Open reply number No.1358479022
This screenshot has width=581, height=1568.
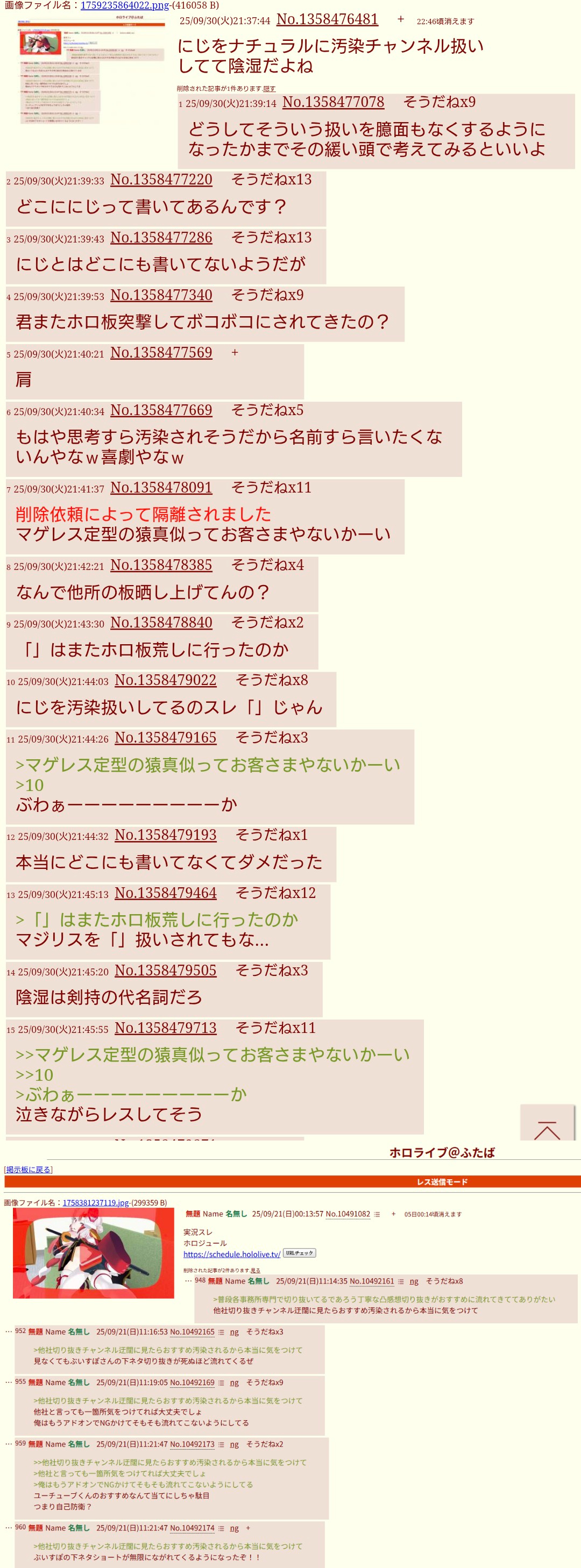click(166, 680)
